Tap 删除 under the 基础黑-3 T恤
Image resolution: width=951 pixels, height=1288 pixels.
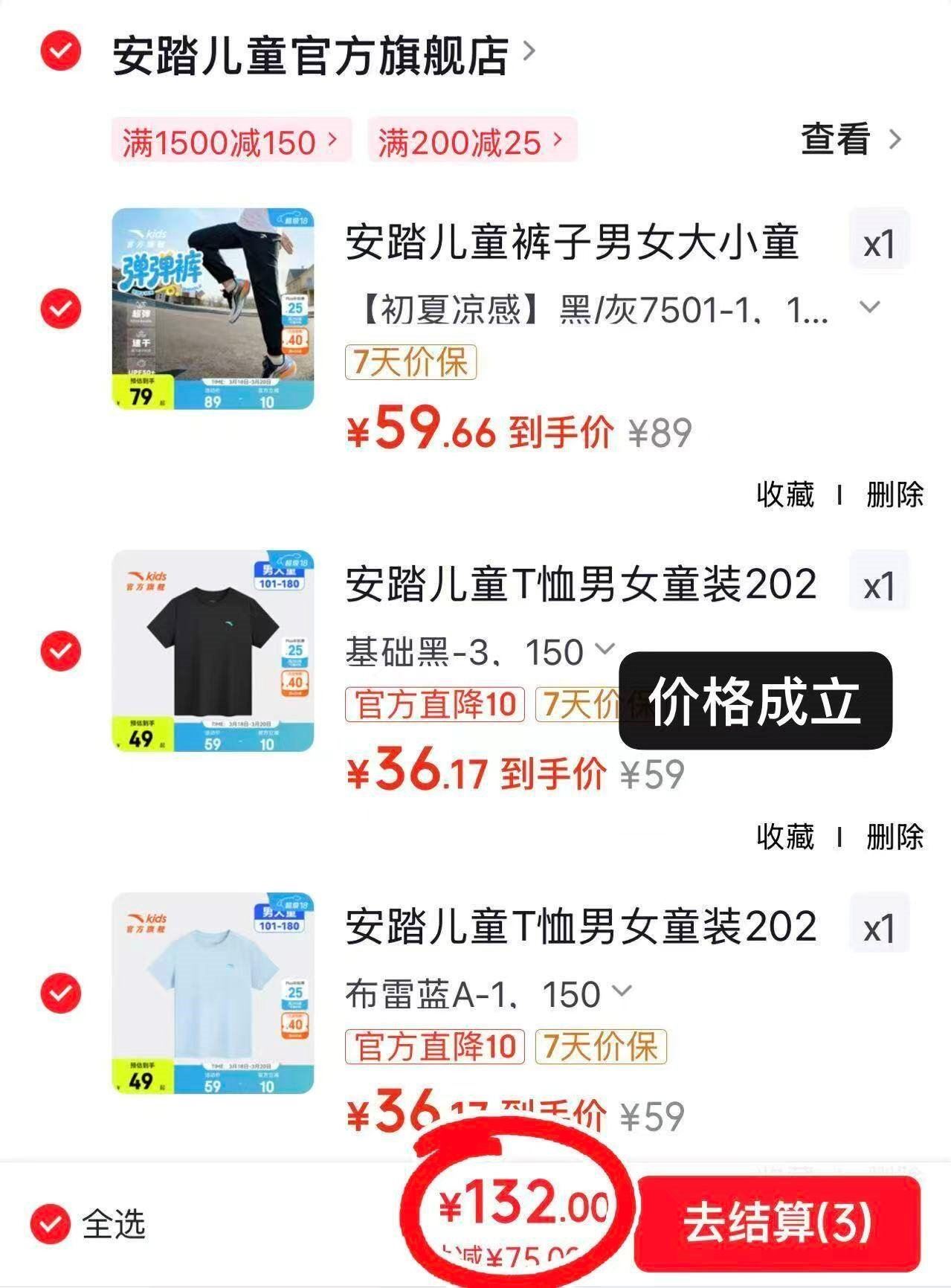coord(894,837)
